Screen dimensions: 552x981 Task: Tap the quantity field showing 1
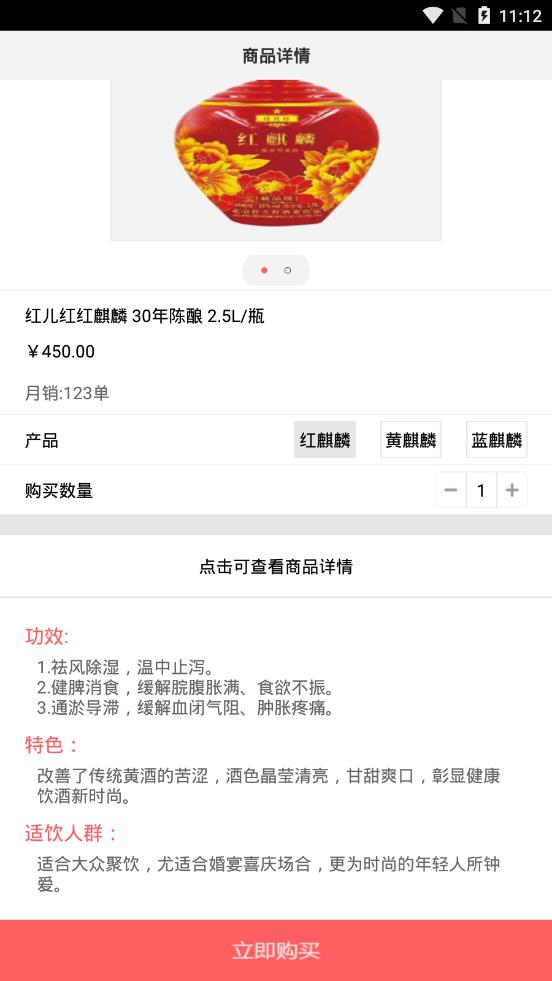[481, 490]
